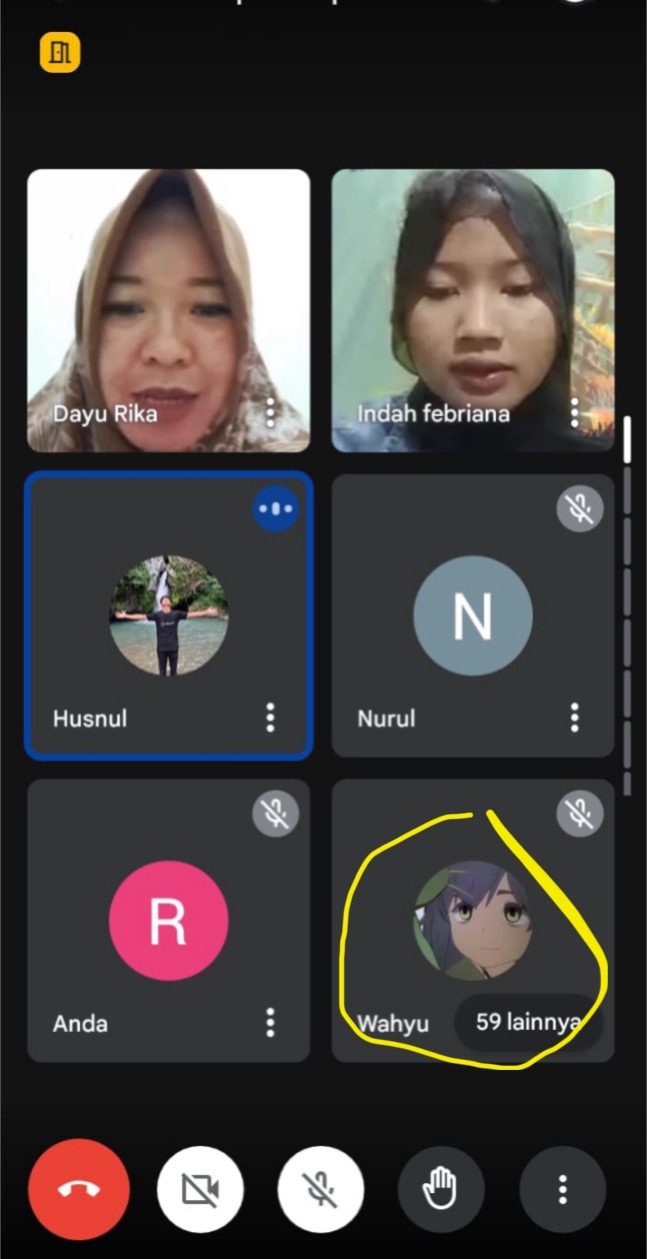Open the options menu on Indah febriana's tile

(x=574, y=411)
